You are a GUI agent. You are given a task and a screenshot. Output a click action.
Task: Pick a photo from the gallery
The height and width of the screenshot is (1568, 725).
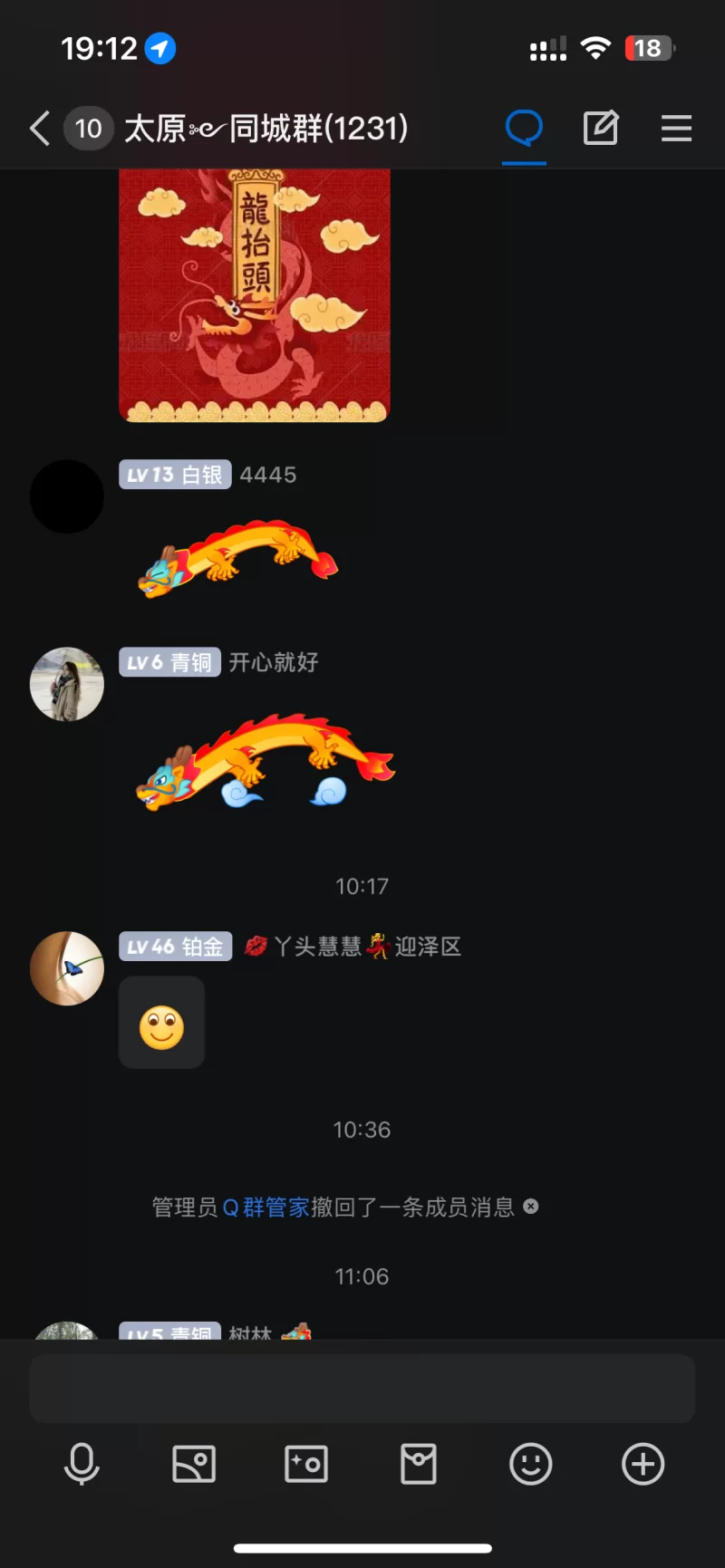[194, 1464]
